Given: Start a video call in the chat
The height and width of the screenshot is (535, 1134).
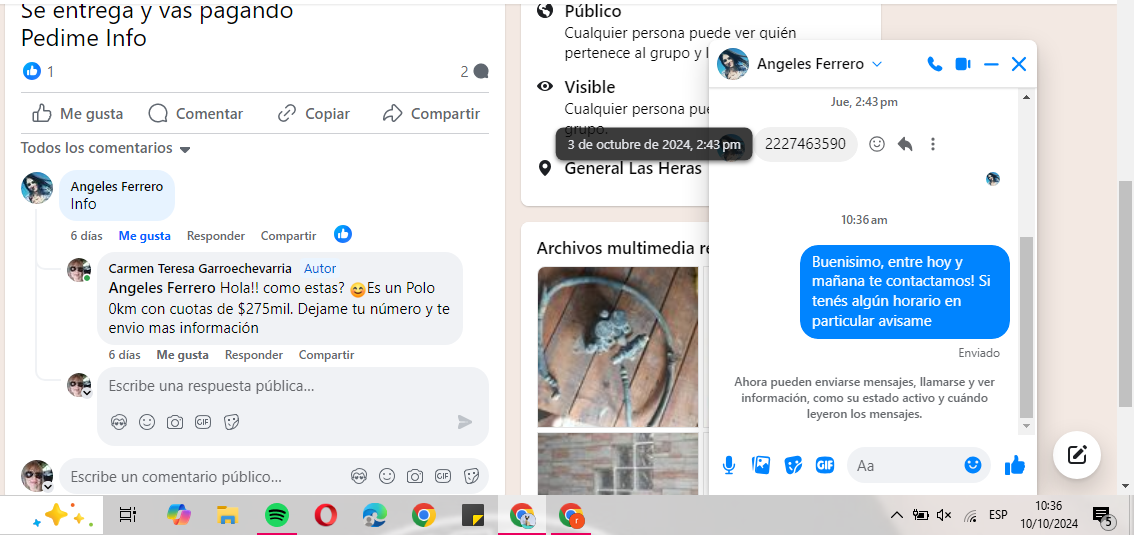Looking at the screenshot, I should (962, 64).
